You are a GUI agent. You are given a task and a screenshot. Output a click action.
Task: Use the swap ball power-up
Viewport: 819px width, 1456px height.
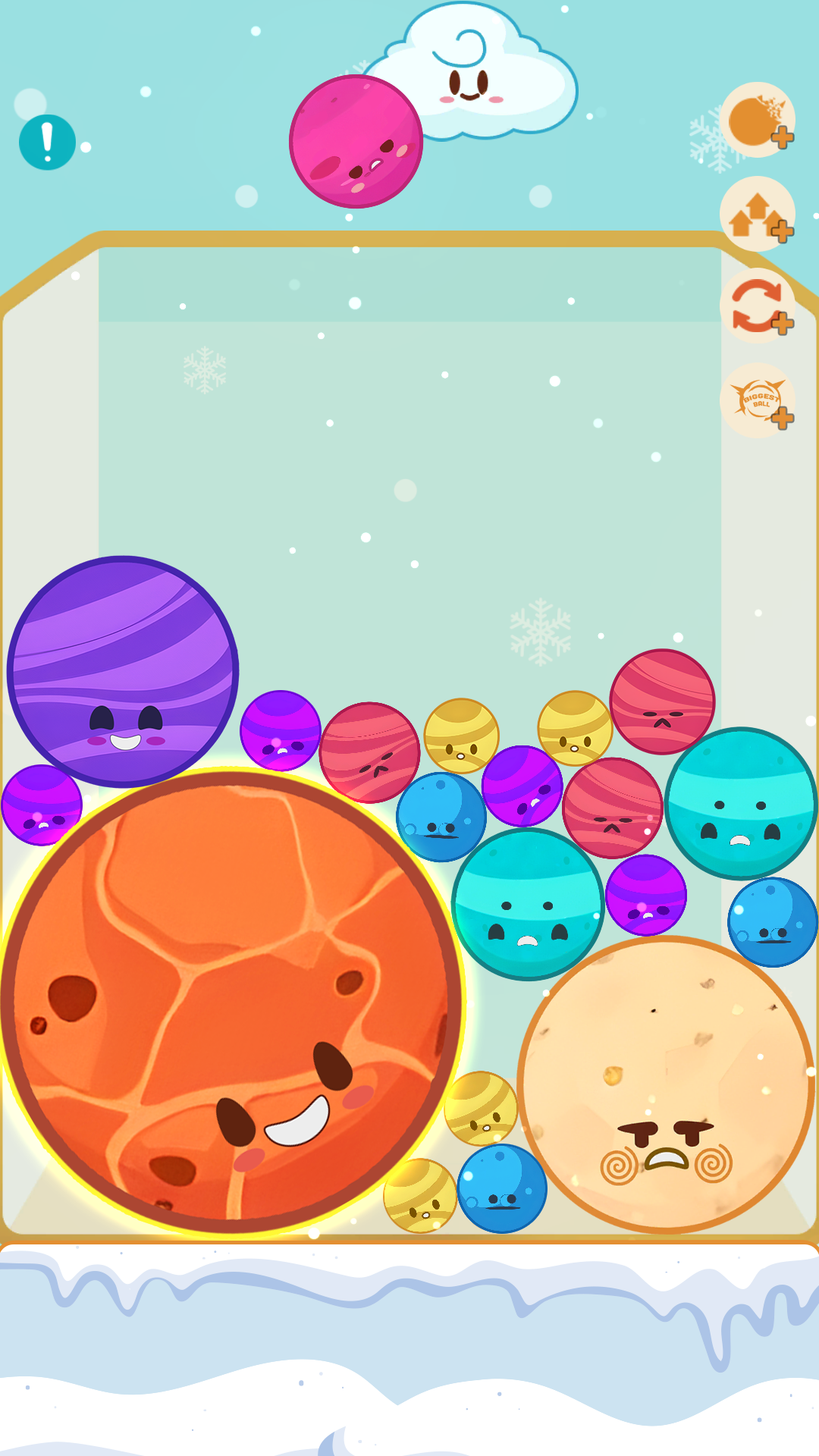pyautogui.click(x=757, y=306)
